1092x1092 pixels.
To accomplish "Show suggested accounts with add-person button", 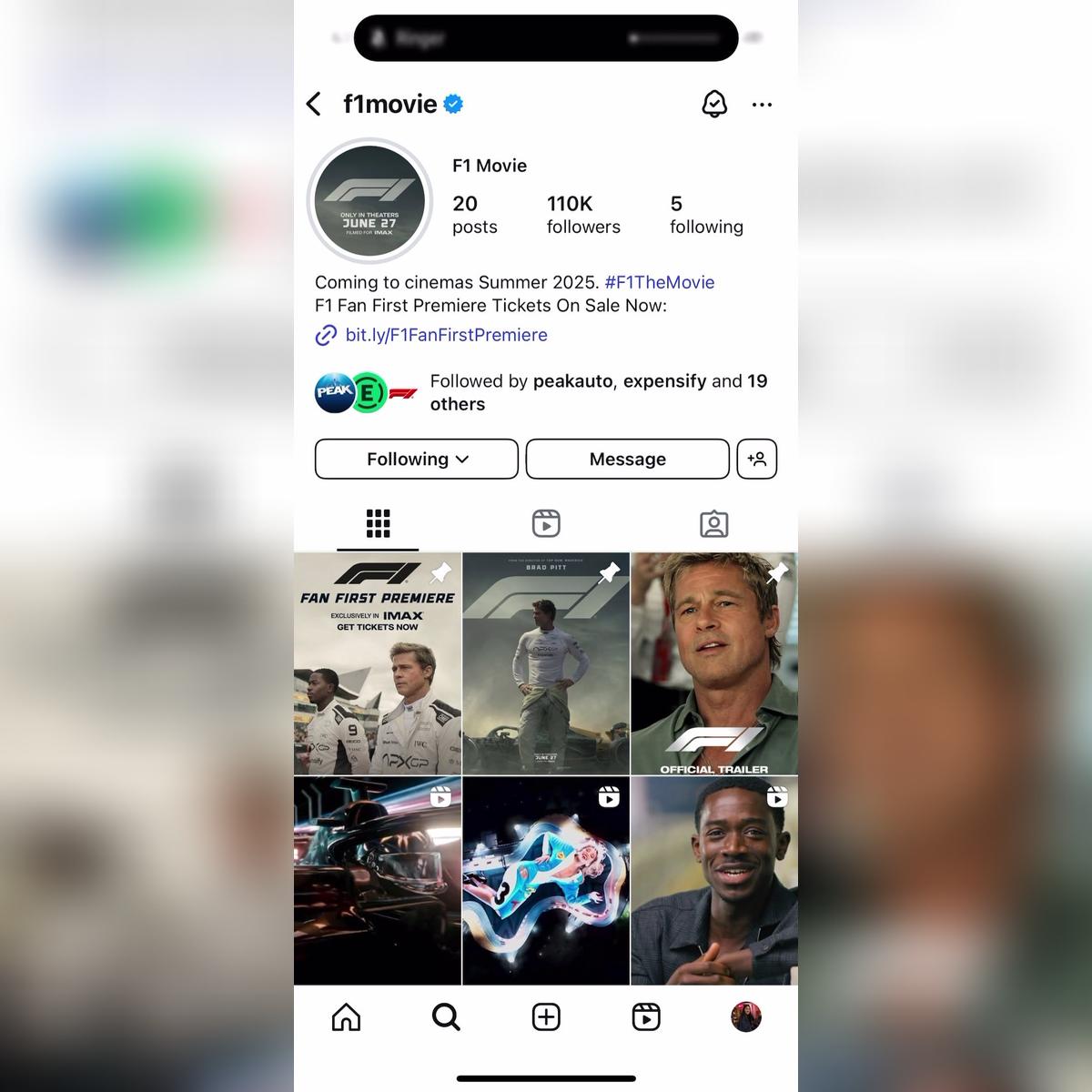I will click(x=756, y=459).
